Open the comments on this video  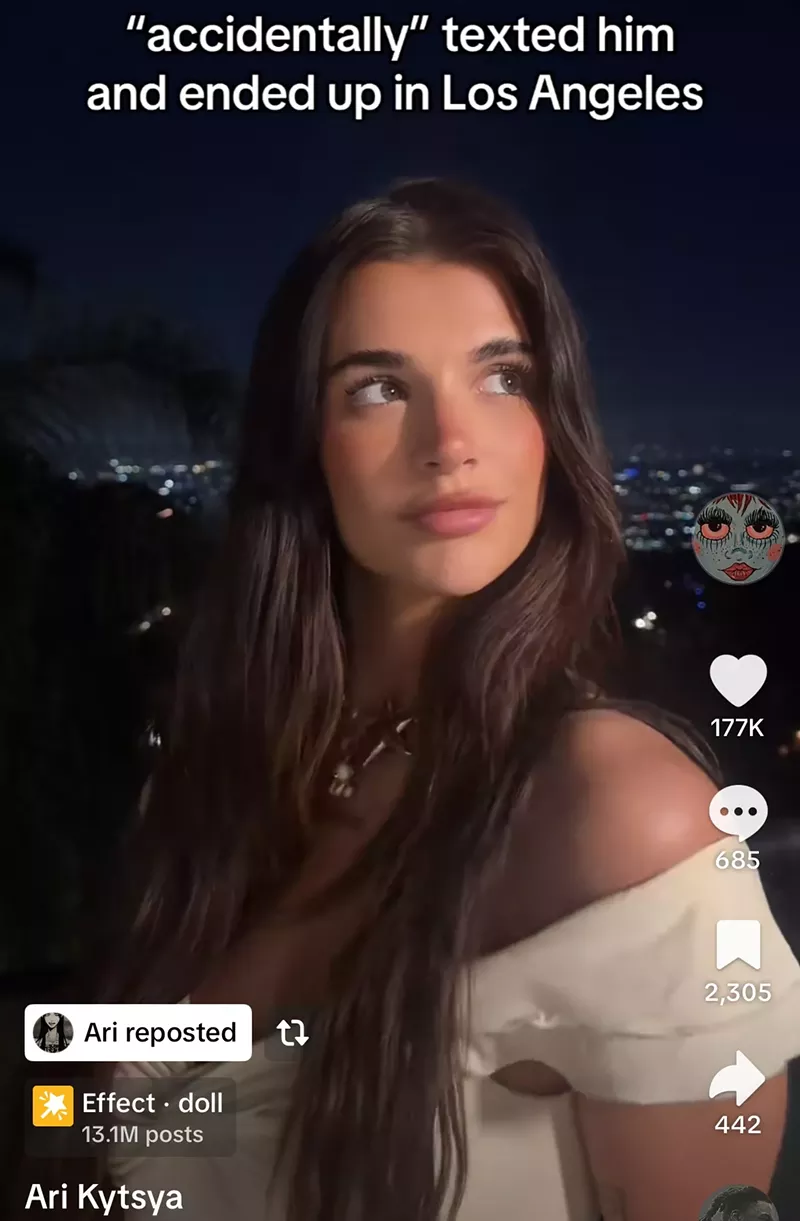point(738,813)
